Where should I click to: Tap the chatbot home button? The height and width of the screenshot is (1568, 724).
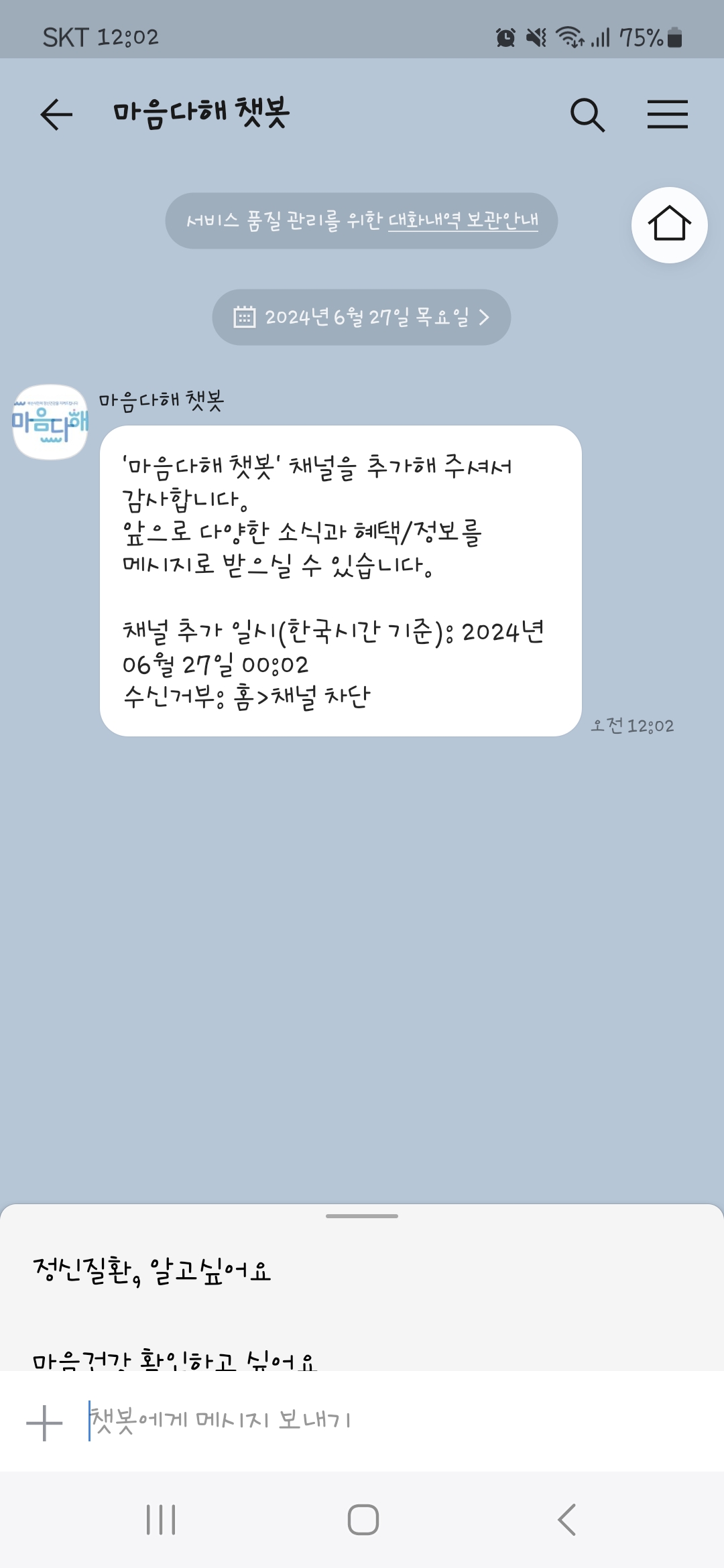click(669, 224)
